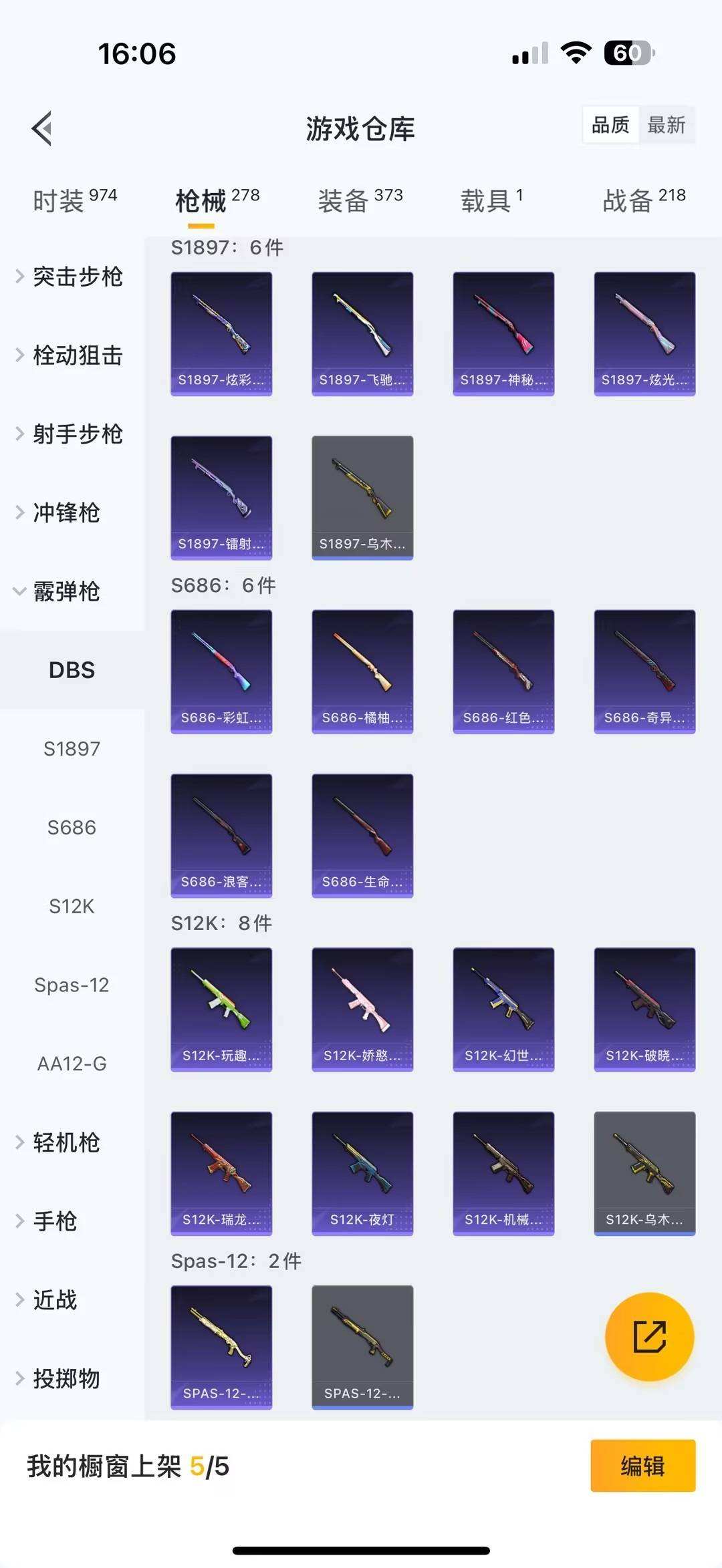The width and height of the screenshot is (722, 1568).
Task: Open the S12K-玩趣 skin tile
Action: [x=221, y=1009]
